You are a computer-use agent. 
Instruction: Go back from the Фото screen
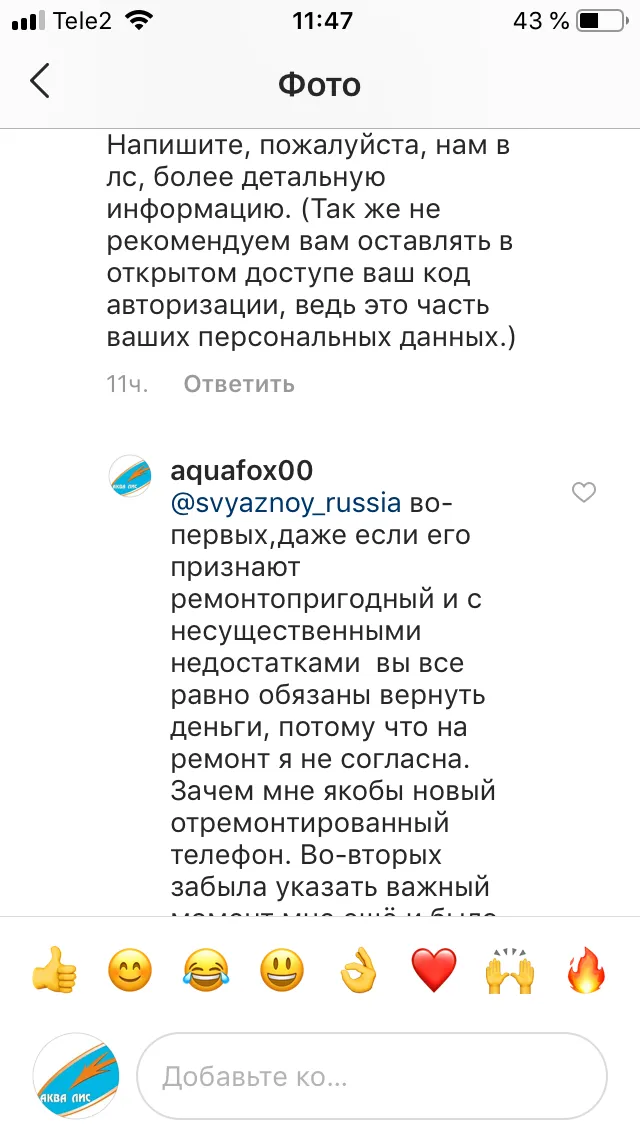tap(40, 80)
